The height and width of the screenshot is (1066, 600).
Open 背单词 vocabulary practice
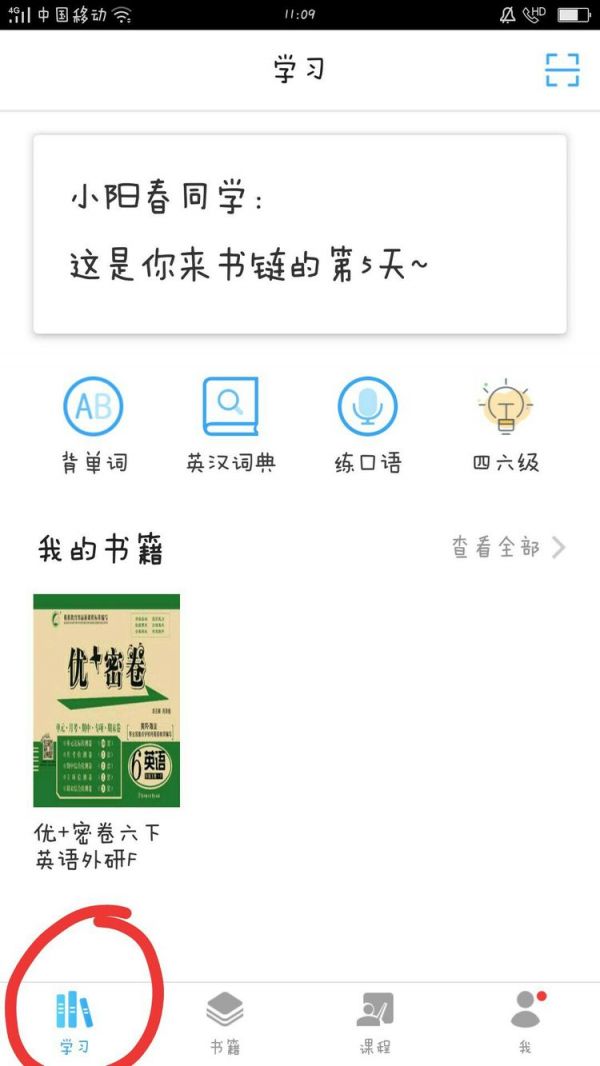pos(93,408)
